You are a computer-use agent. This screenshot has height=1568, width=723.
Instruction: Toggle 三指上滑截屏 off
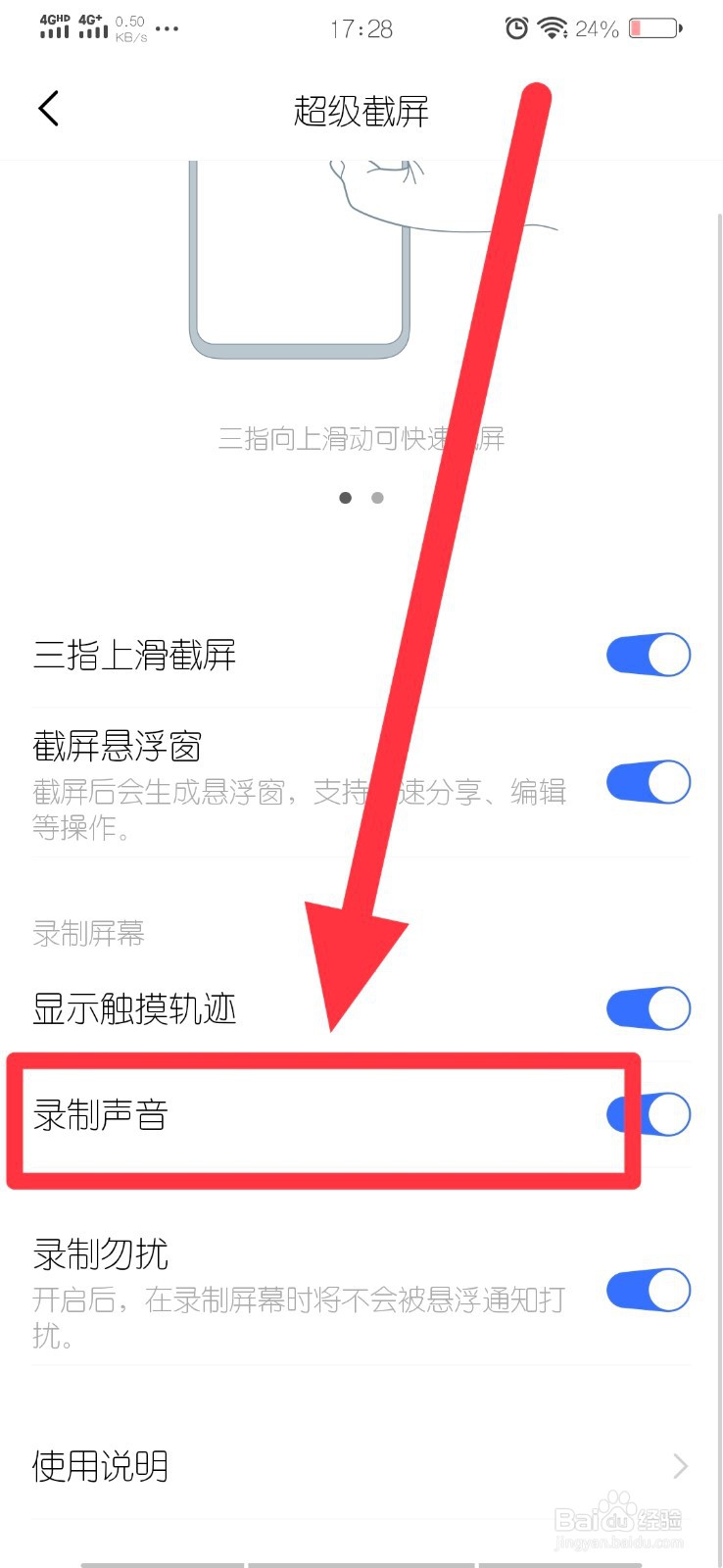coord(648,655)
